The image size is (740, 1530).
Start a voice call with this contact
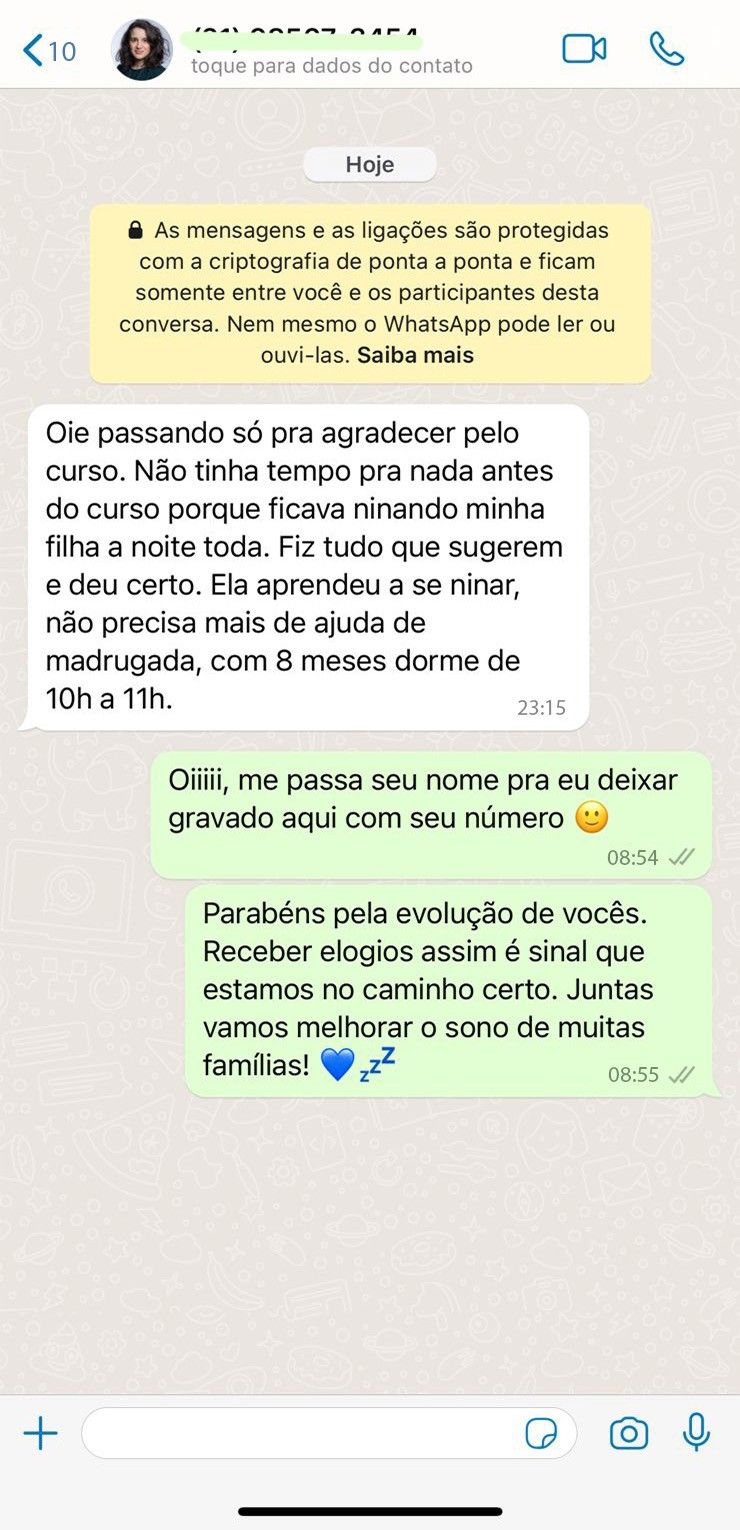coord(666,49)
